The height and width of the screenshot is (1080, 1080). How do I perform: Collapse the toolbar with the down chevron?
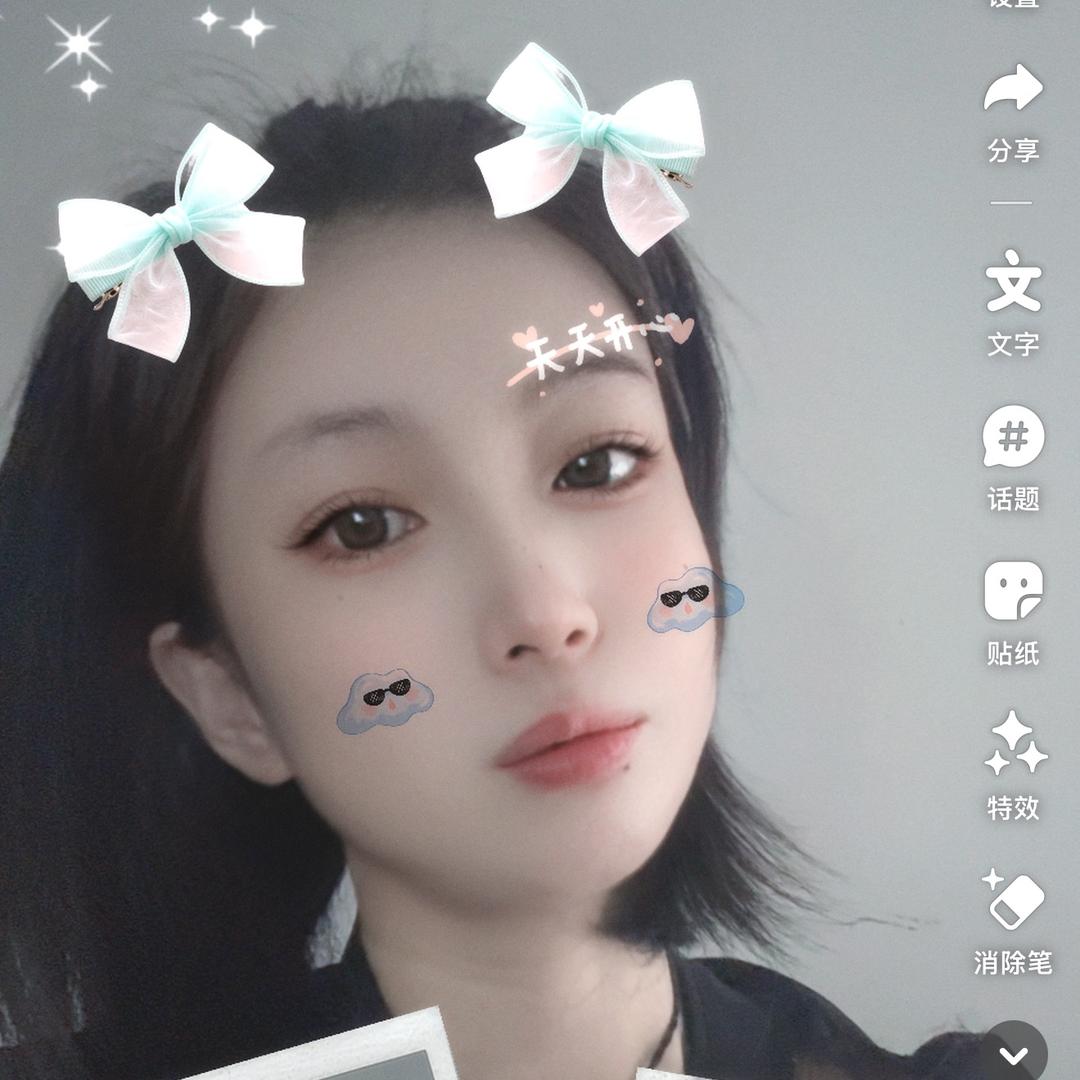point(1013,1055)
